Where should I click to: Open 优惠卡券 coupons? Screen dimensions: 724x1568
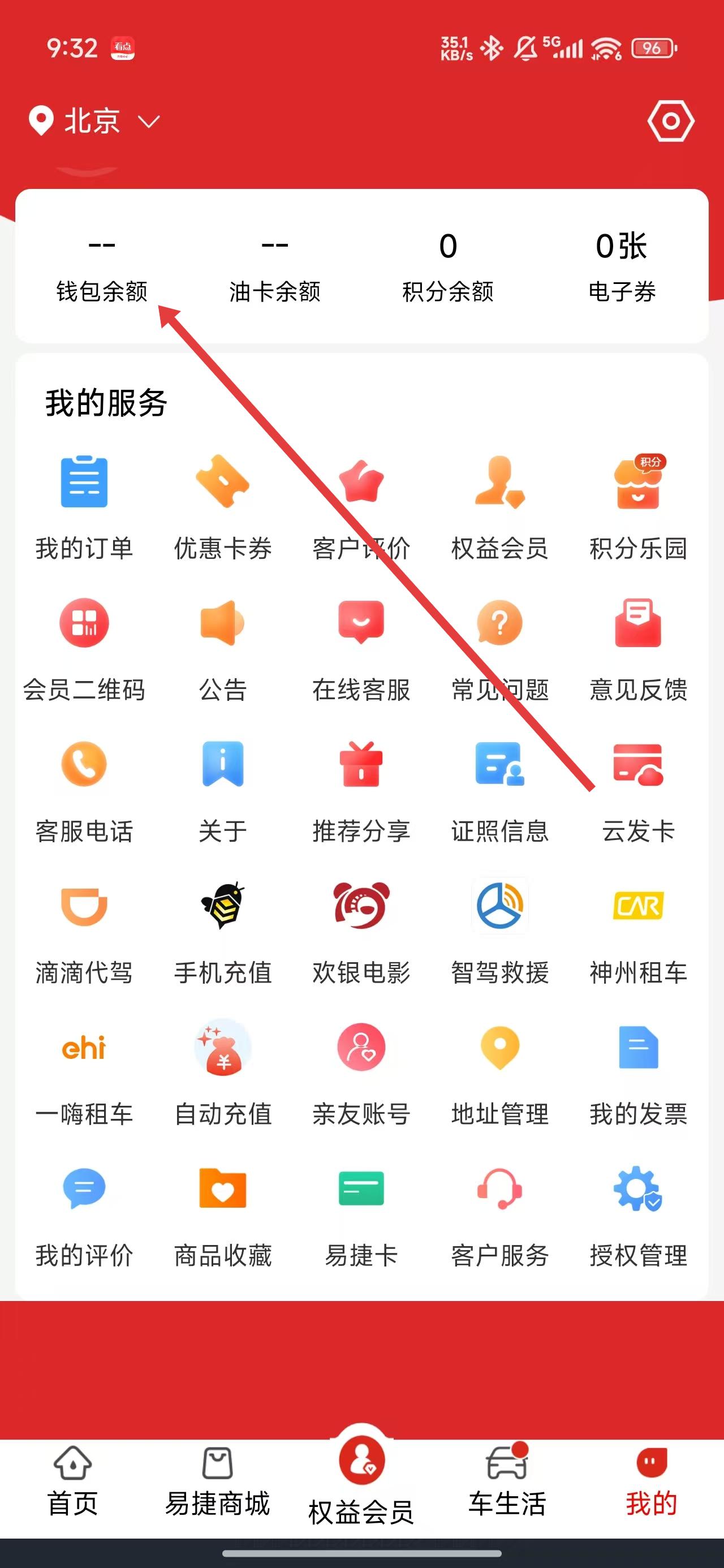pos(223,506)
